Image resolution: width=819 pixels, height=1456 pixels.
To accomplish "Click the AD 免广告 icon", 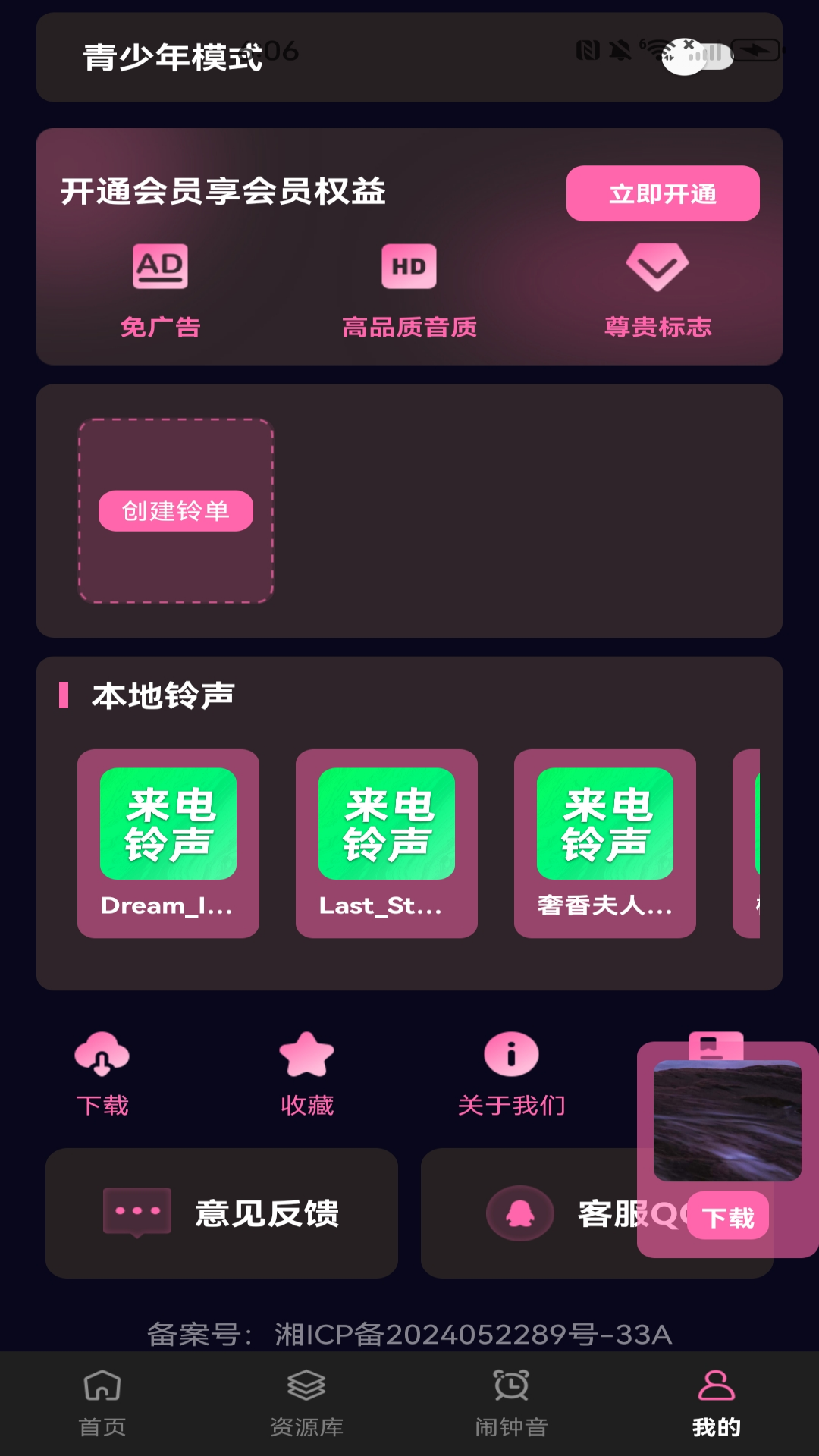I will click(x=160, y=267).
